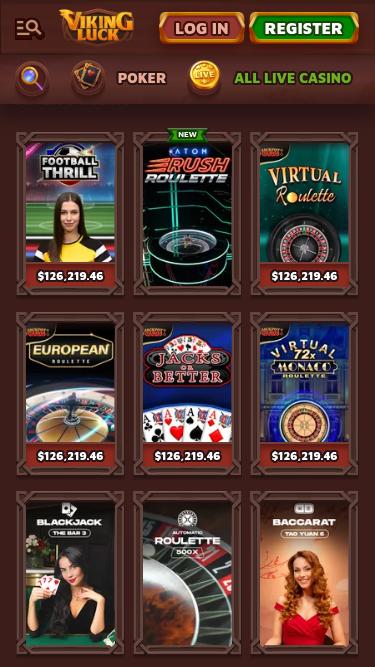
Task: Open the Jacks or Better game
Action: (187, 394)
